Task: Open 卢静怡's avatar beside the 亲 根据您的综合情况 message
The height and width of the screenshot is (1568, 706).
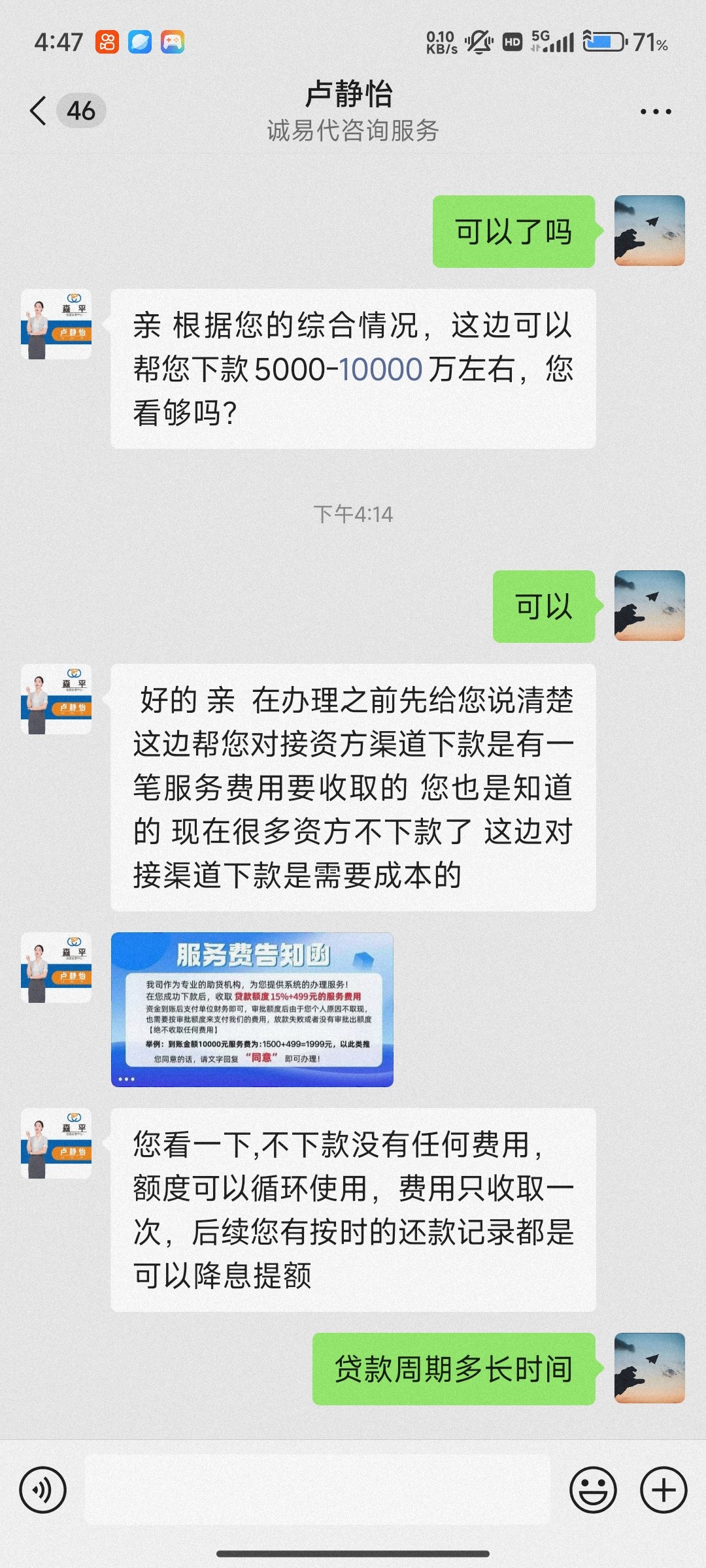Action: tap(56, 324)
